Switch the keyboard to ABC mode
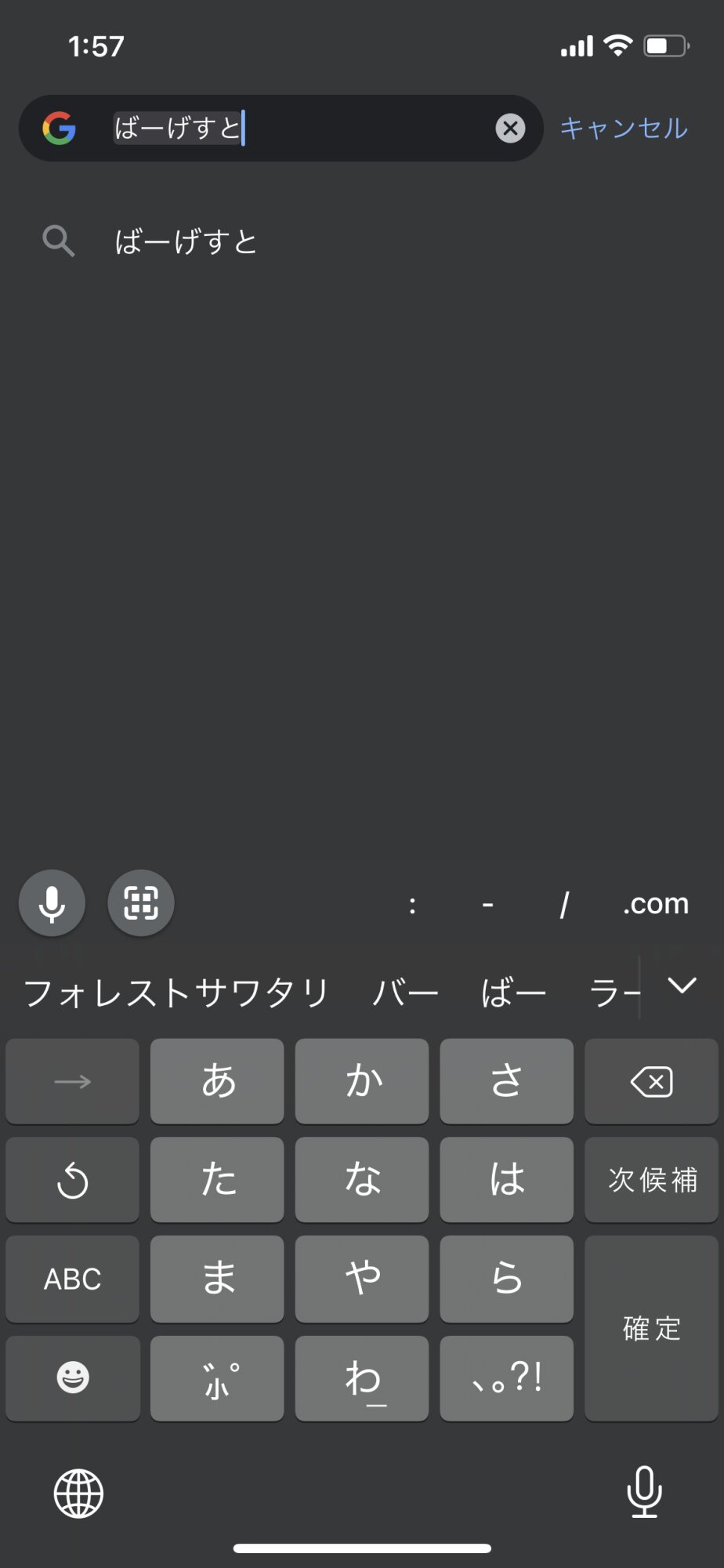Screen dimensions: 724x1568 pos(72,1279)
